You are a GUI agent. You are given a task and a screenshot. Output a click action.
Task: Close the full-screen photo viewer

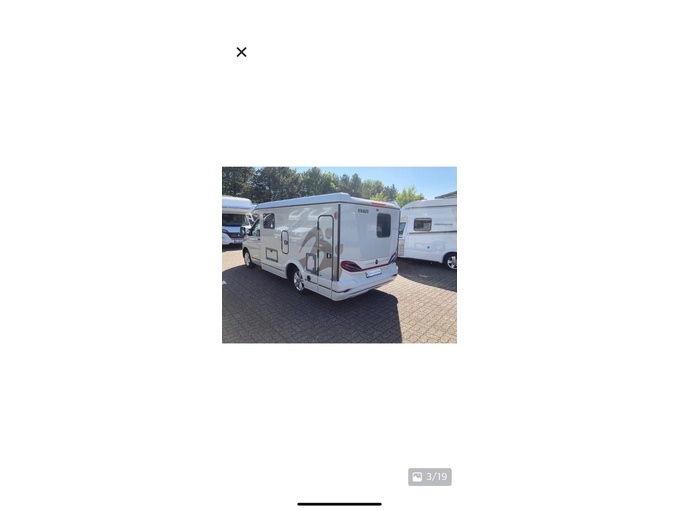[x=241, y=52]
